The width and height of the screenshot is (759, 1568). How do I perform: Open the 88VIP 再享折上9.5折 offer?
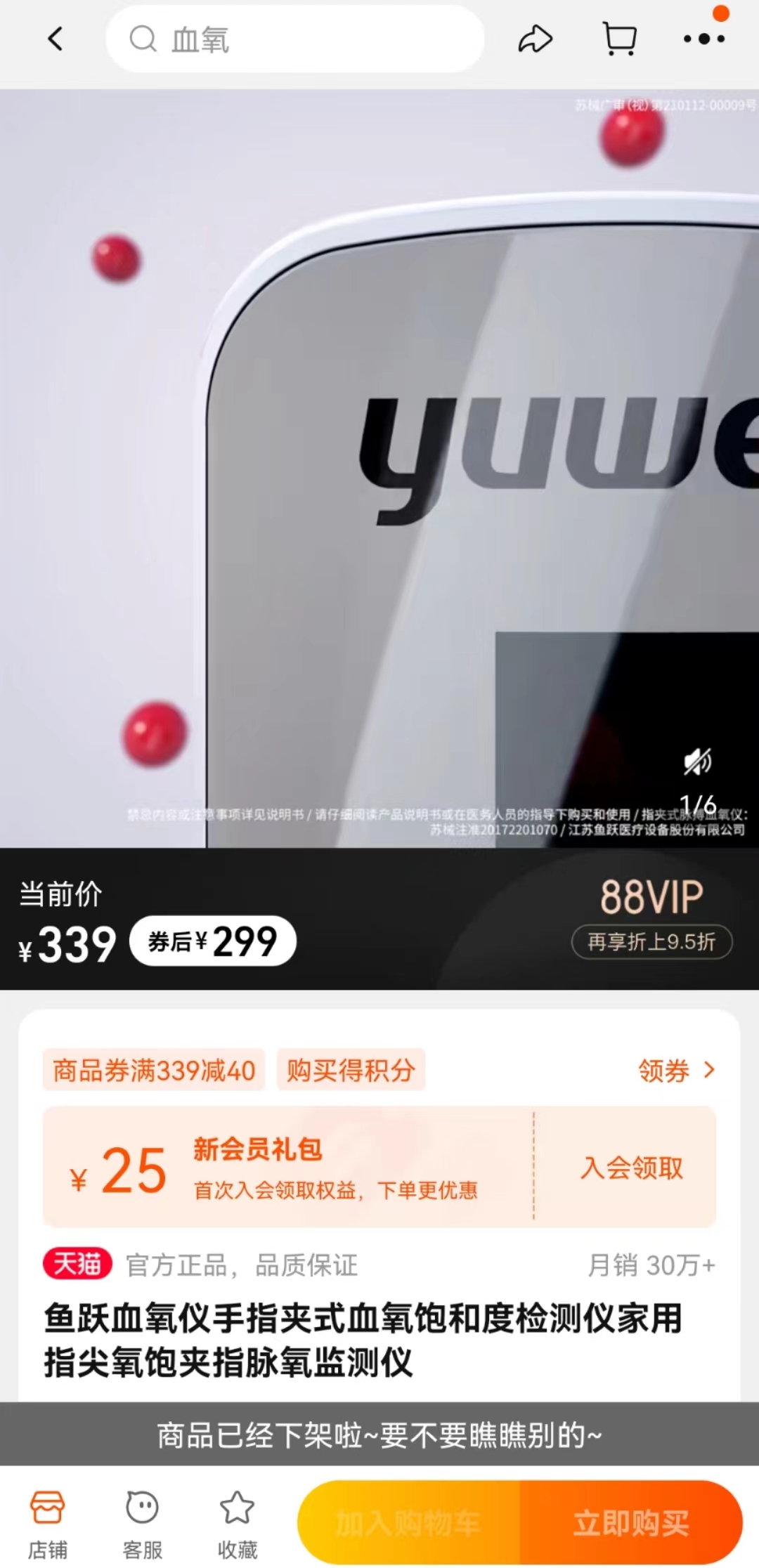point(651,941)
